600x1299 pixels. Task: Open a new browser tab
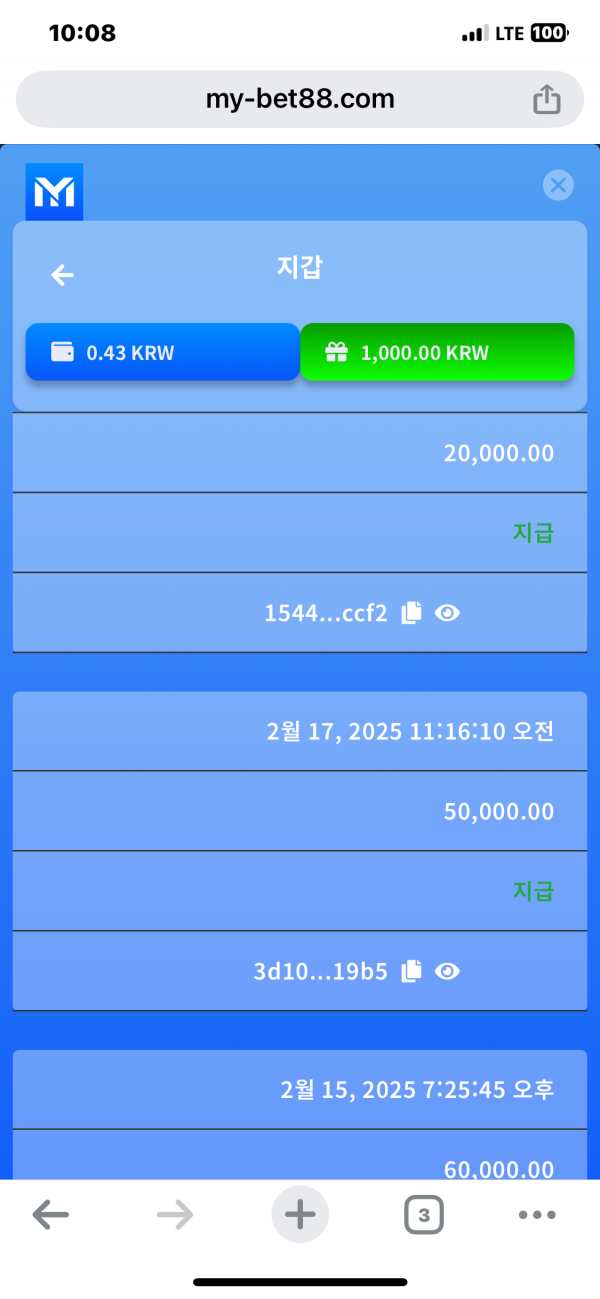point(299,1215)
